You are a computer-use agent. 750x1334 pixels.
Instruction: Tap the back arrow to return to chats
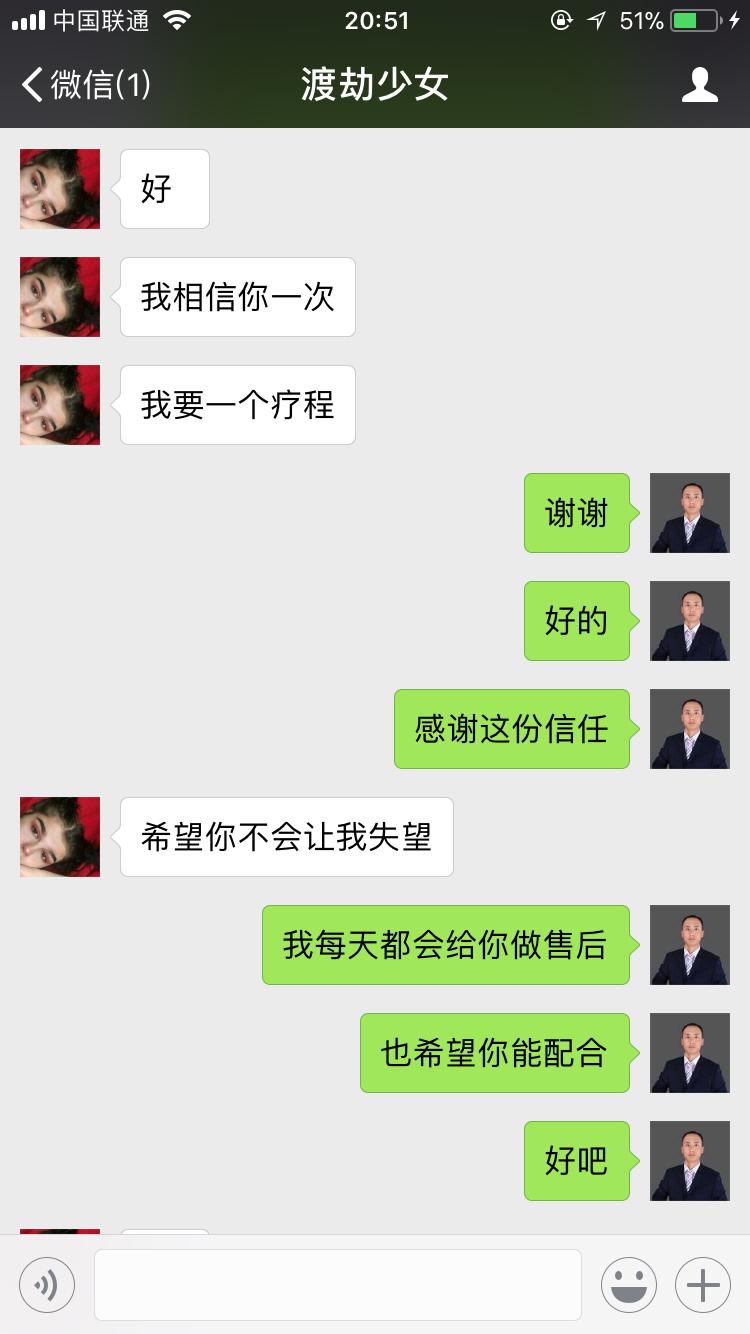point(30,85)
